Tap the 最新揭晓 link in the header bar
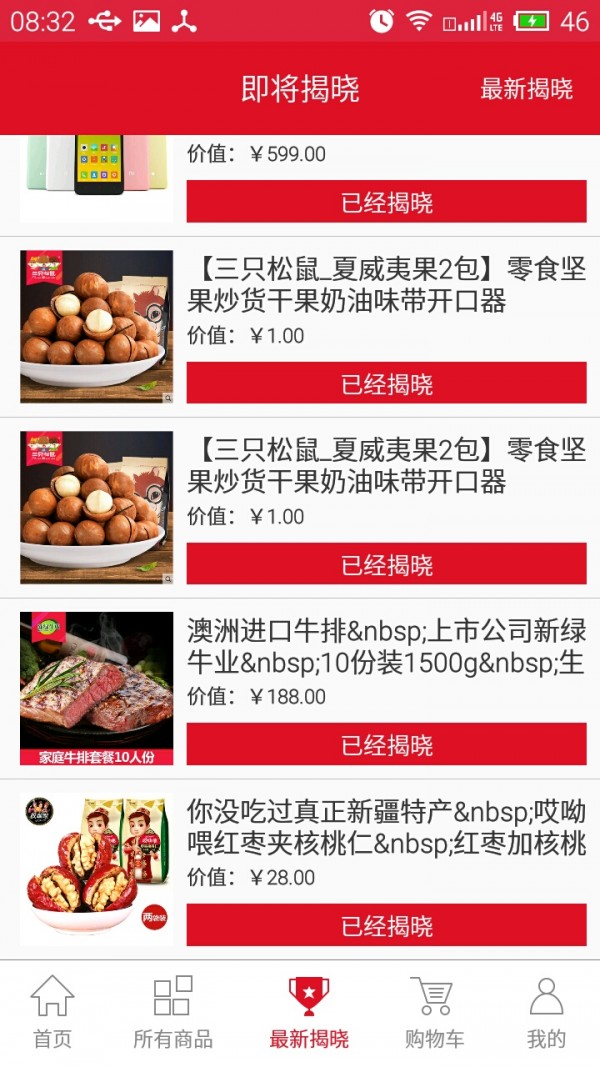 click(526, 89)
